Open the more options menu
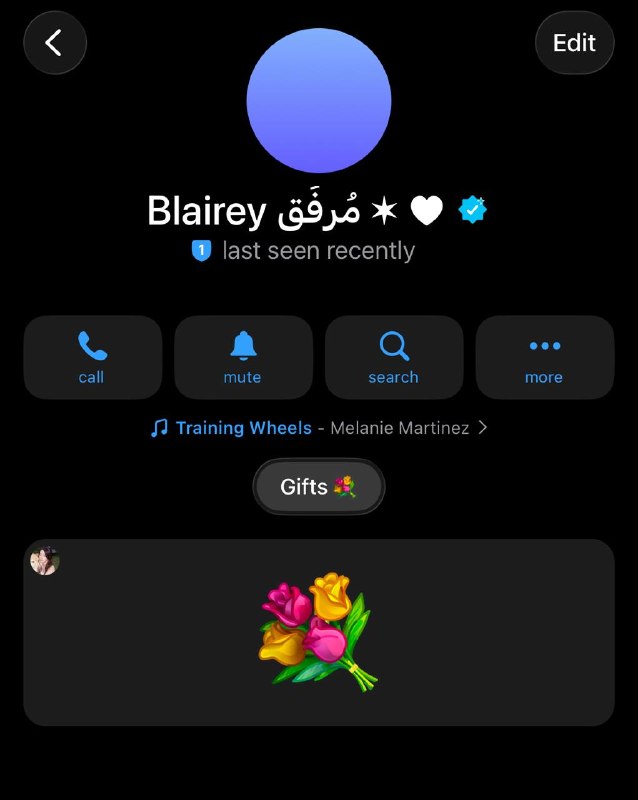 [545, 357]
